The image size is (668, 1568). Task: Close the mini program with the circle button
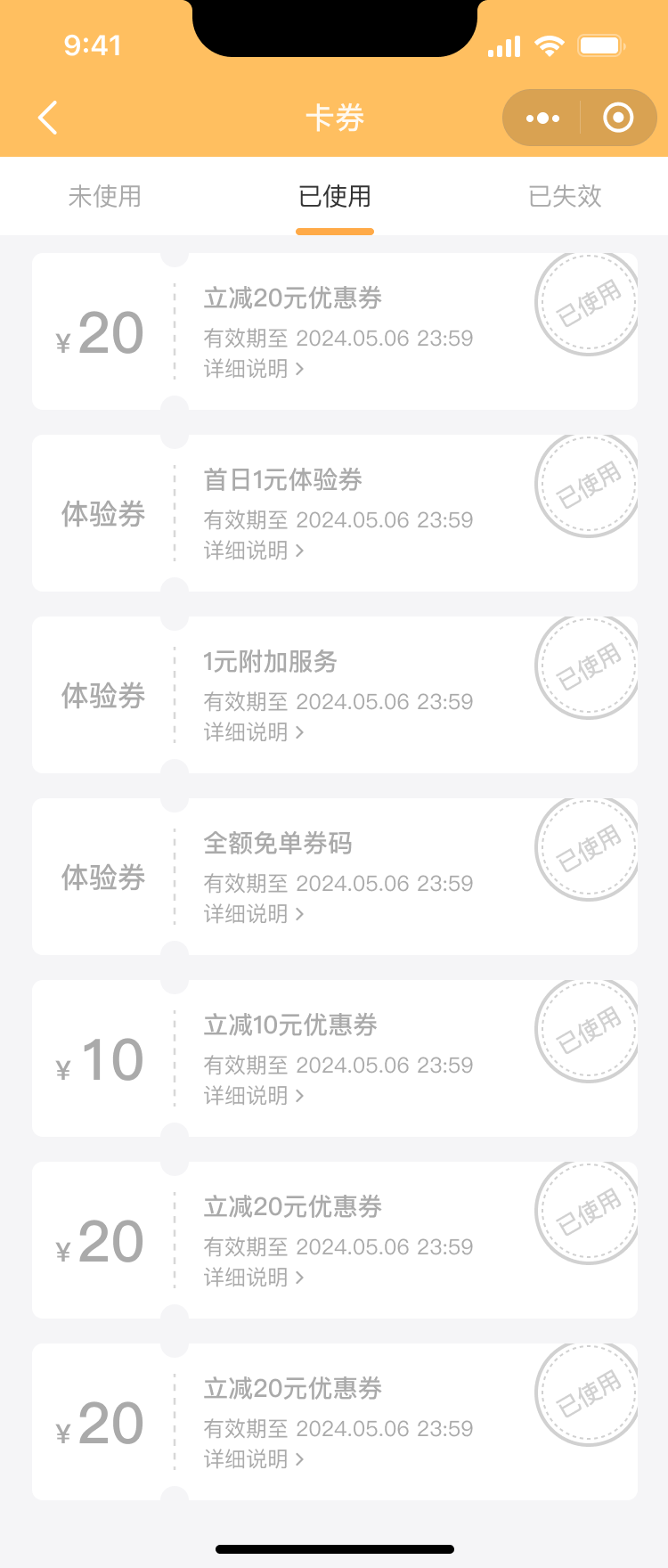pyautogui.click(x=618, y=118)
